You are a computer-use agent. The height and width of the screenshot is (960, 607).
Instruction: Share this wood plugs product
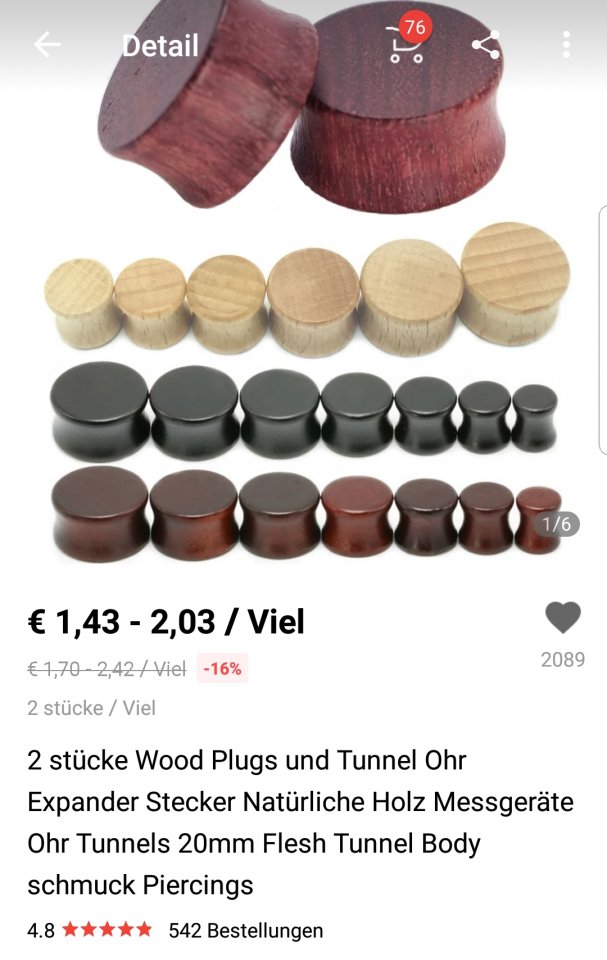click(x=486, y=45)
